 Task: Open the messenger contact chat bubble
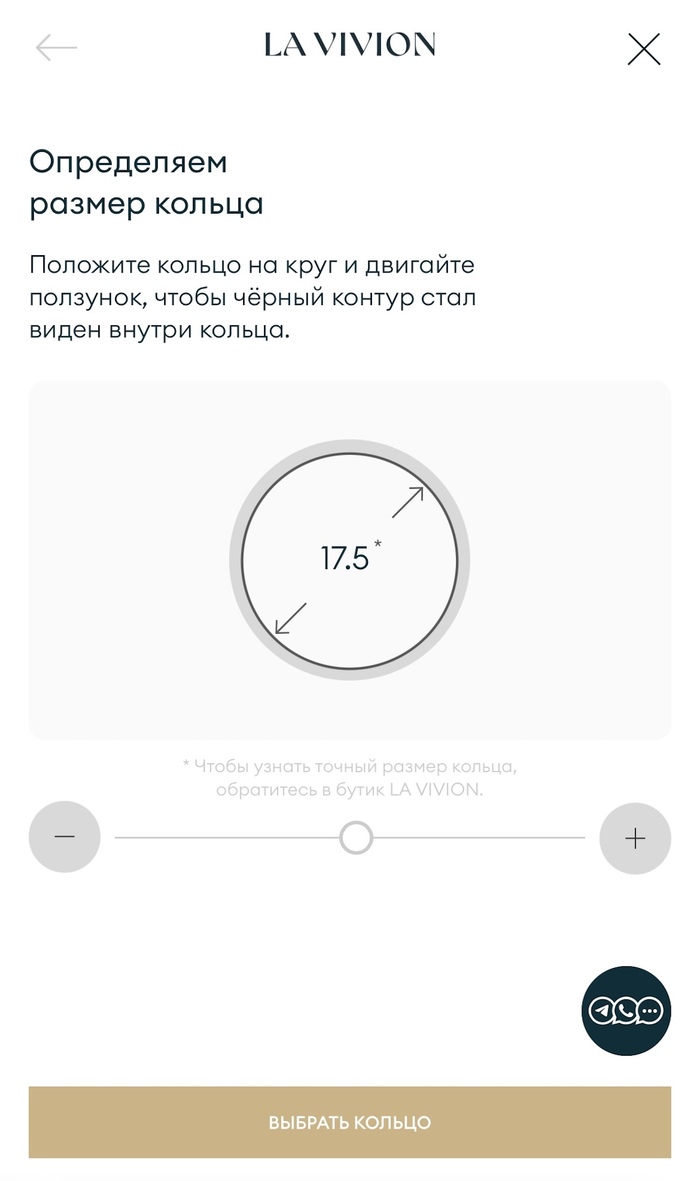coord(626,1011)
